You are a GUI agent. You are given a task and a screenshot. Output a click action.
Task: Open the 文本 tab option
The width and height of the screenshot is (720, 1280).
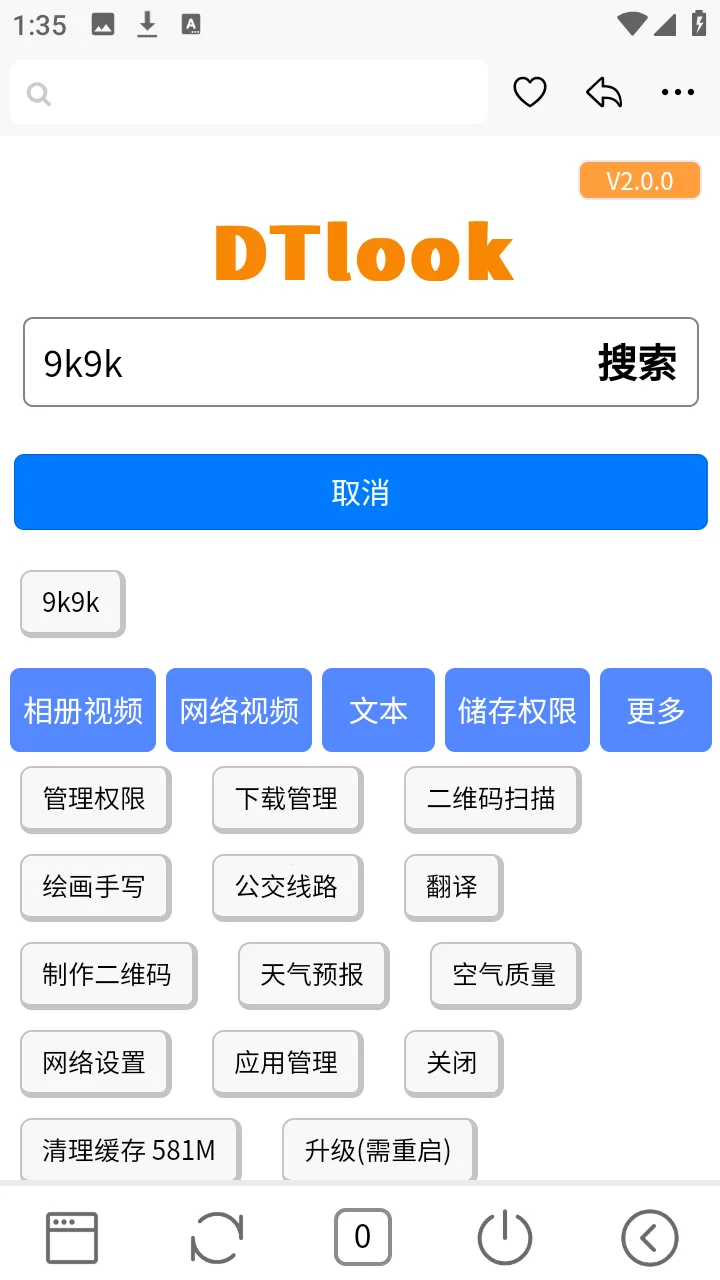(378, 710)
